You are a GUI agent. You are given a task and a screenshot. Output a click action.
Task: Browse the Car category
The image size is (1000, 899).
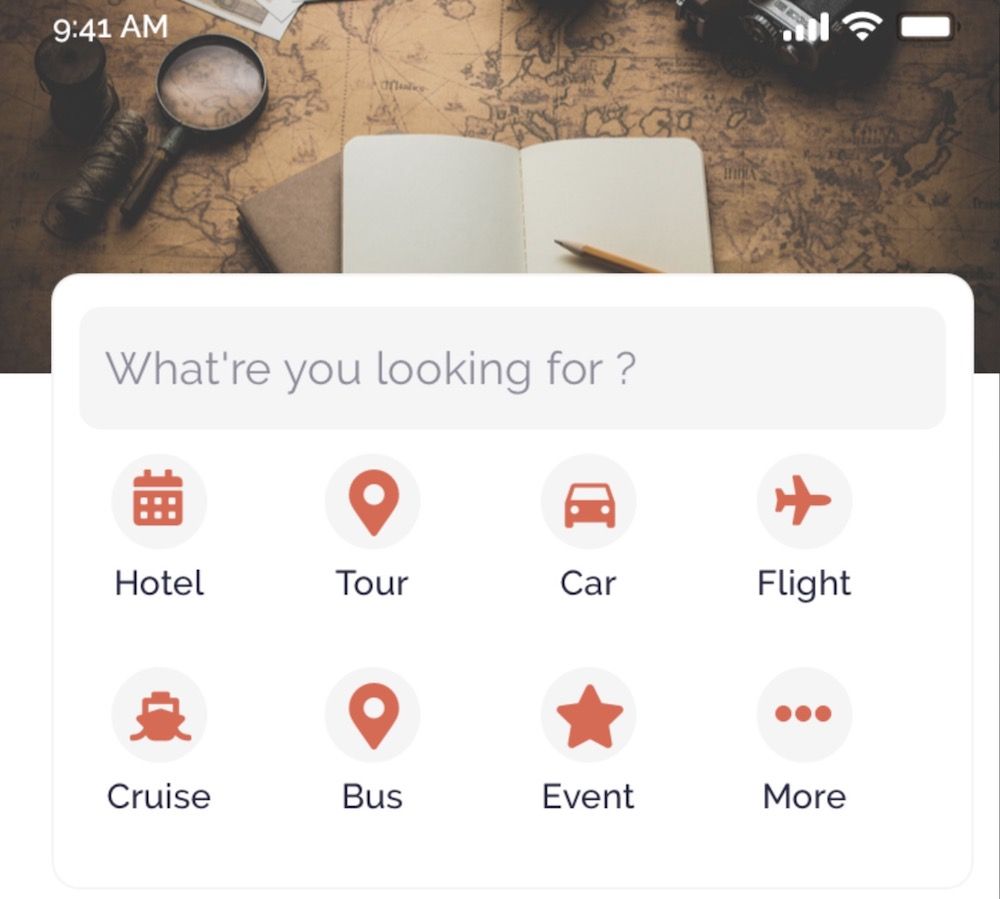tap(589, 501)
